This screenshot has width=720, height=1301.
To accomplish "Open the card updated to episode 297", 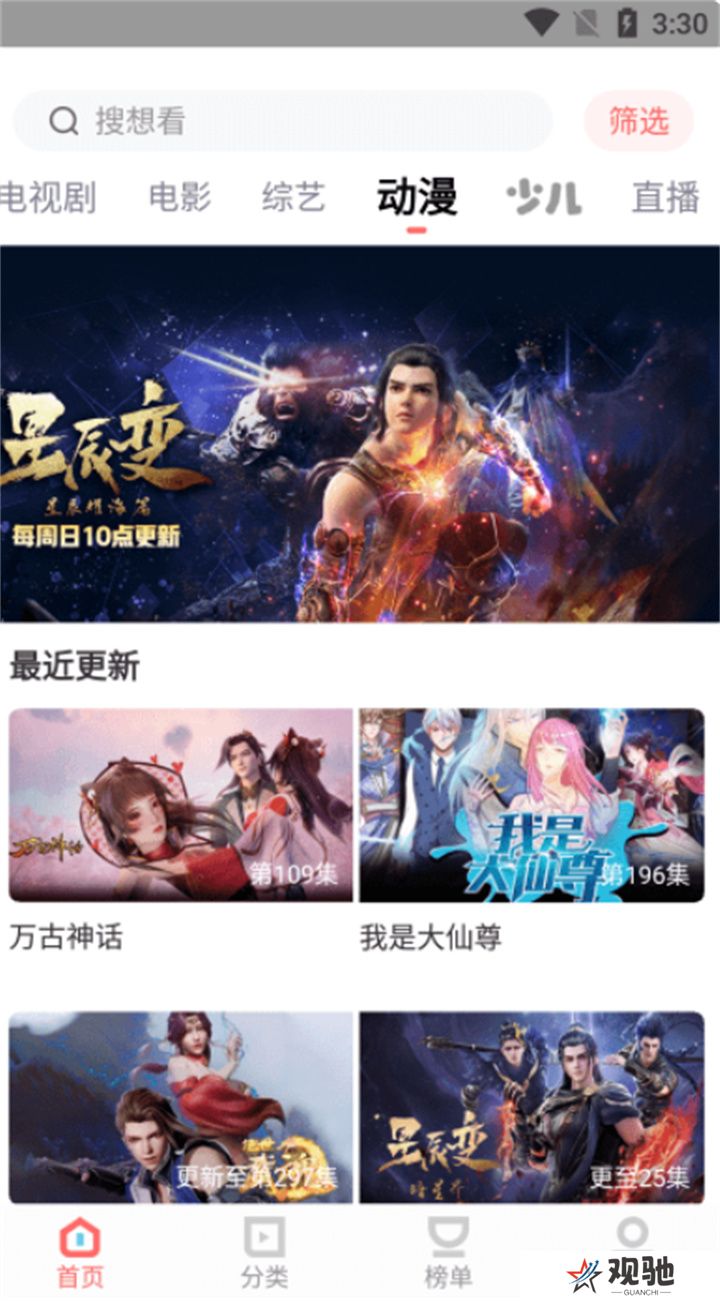I will point(181,1107).
